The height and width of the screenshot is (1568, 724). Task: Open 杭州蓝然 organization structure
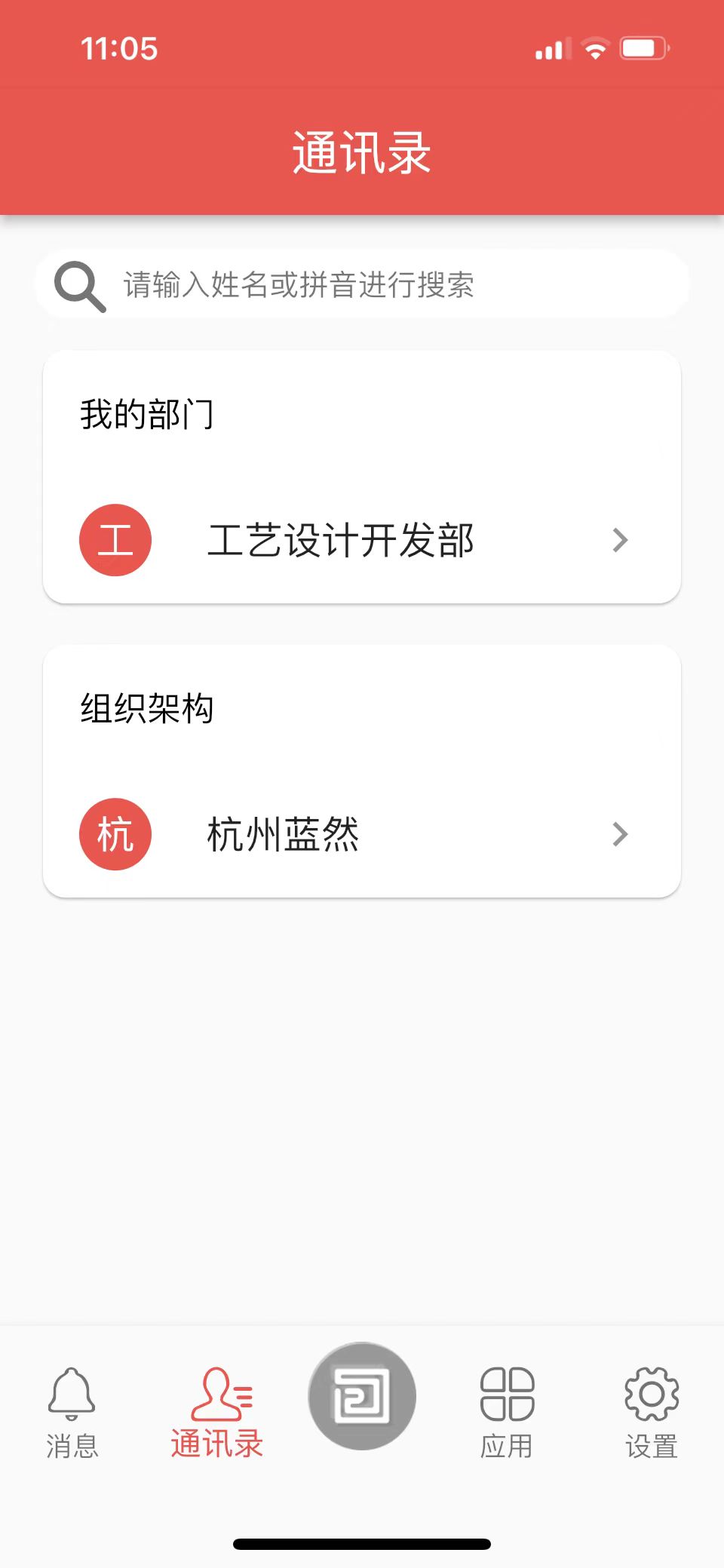click(362, 834)
